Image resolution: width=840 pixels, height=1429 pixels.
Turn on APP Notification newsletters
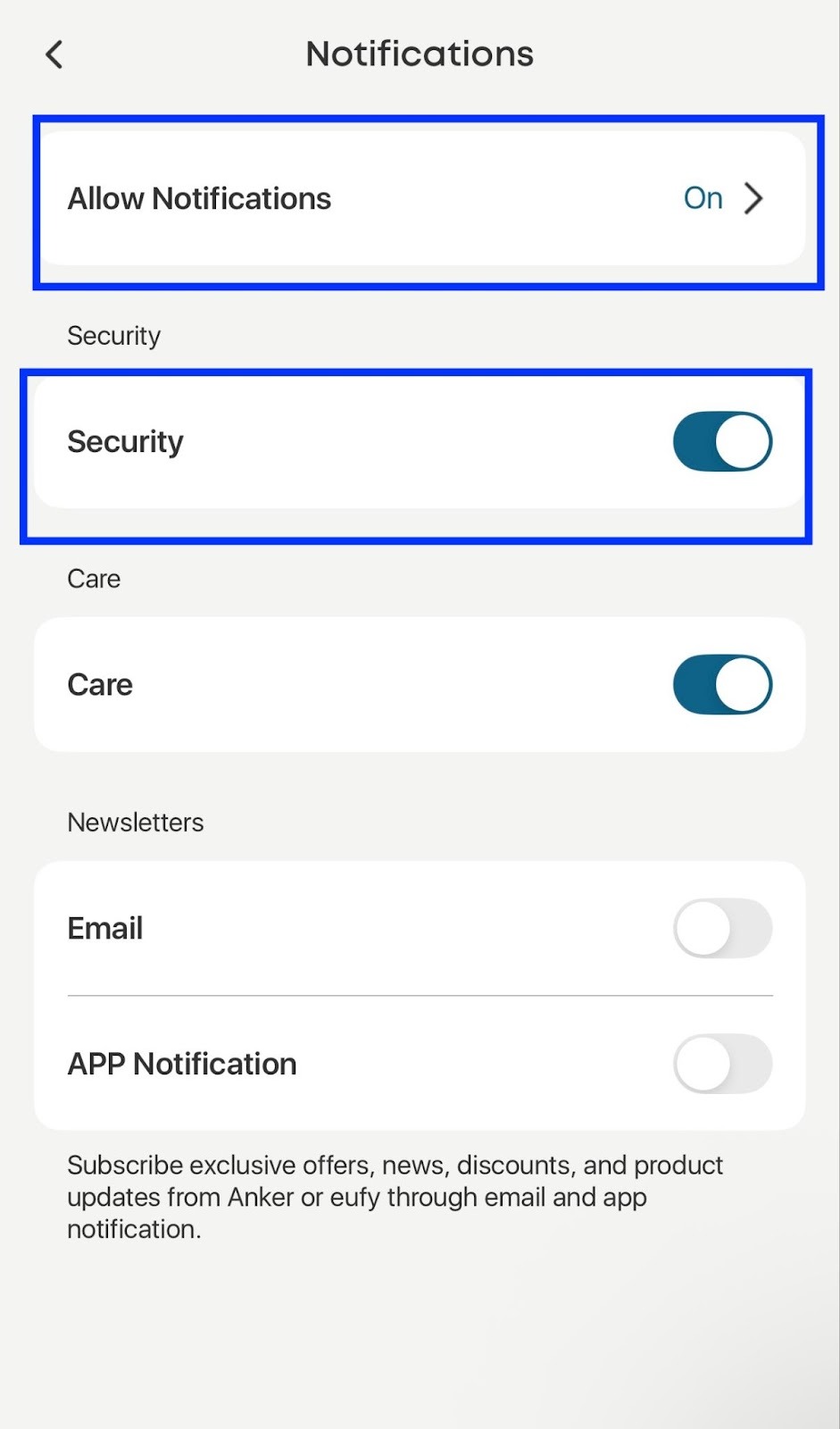(721, 1064)
